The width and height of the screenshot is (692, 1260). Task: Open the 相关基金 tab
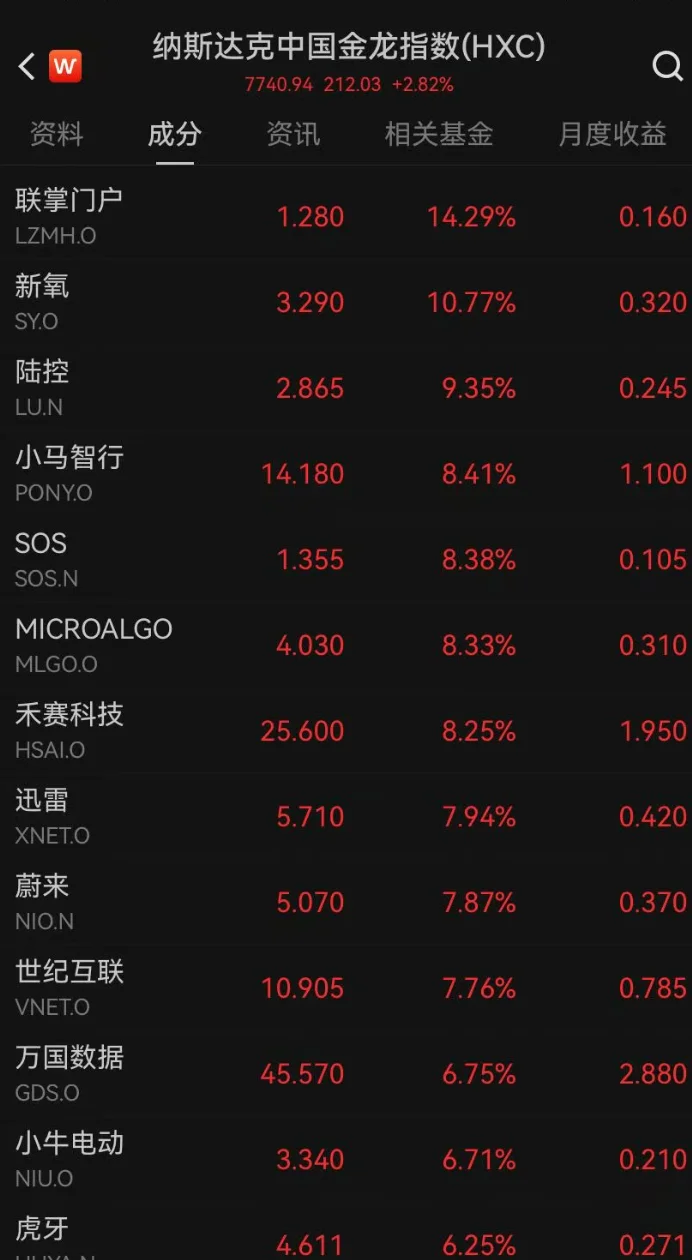[x=439, y=134]
